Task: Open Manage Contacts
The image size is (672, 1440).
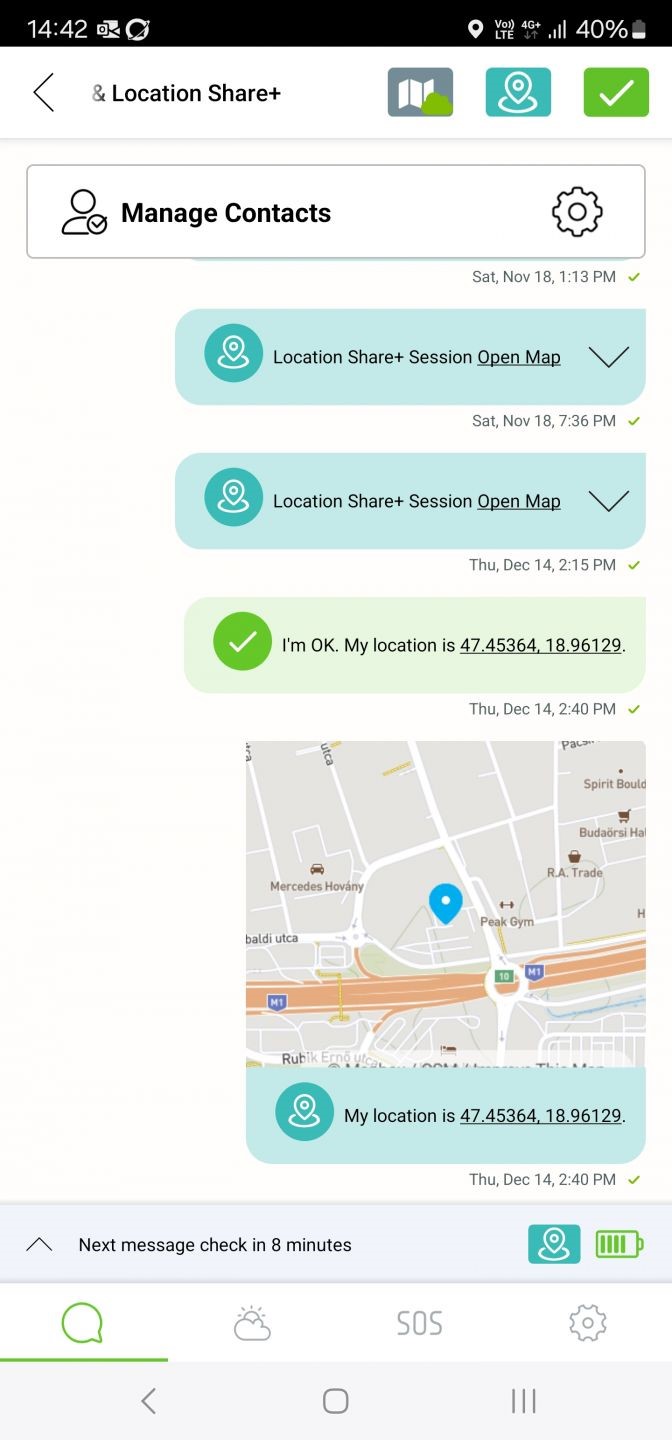Action: point(226,213)
